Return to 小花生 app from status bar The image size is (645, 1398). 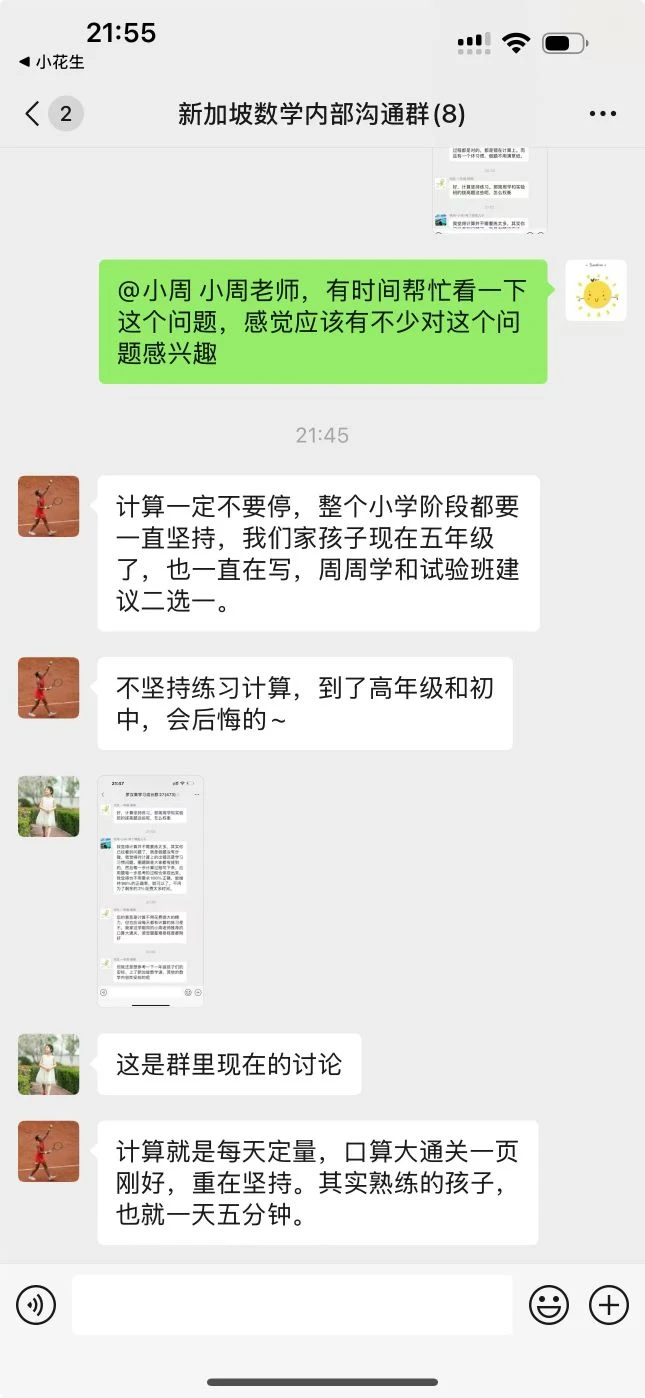[52, 62]
